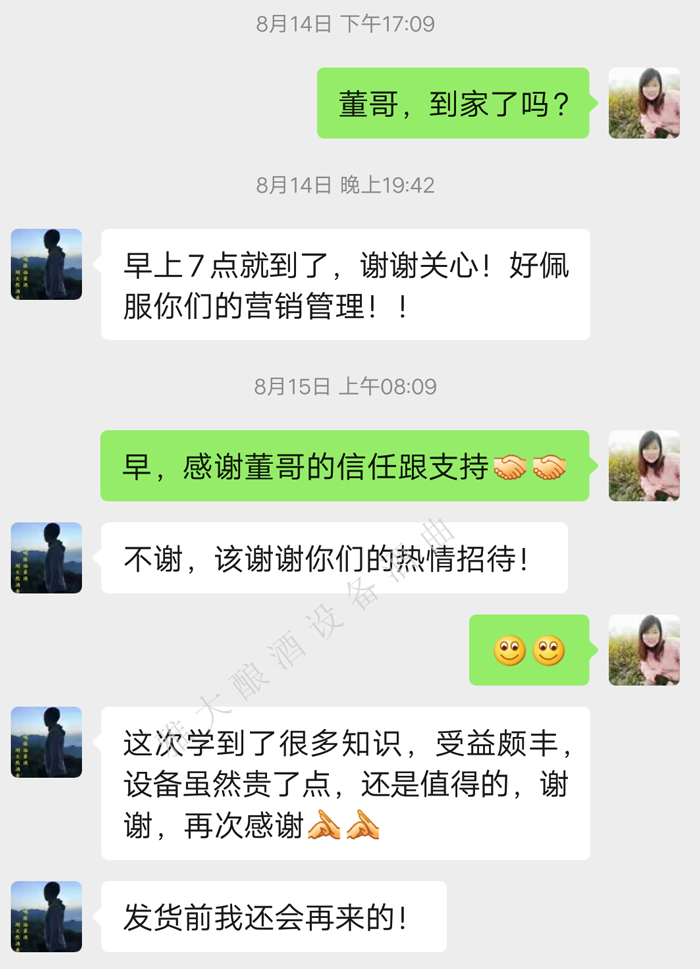The image size is (700, 969).
Task: Open sender's avatar beside "董哥，到家了吗？"
Action: click(644, 103)
